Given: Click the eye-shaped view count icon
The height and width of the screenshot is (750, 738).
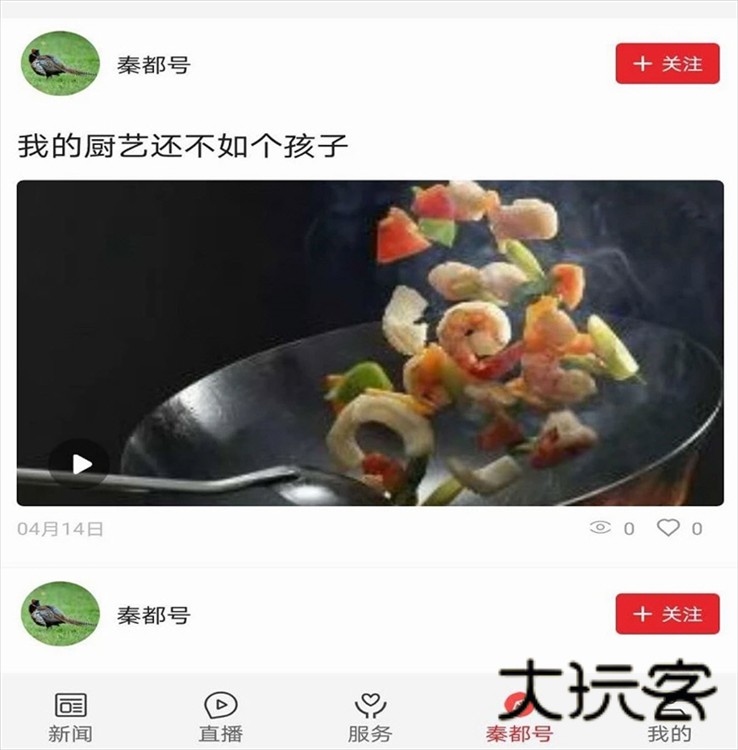Looking at the screenshot, I should click(x=598, y=527).
